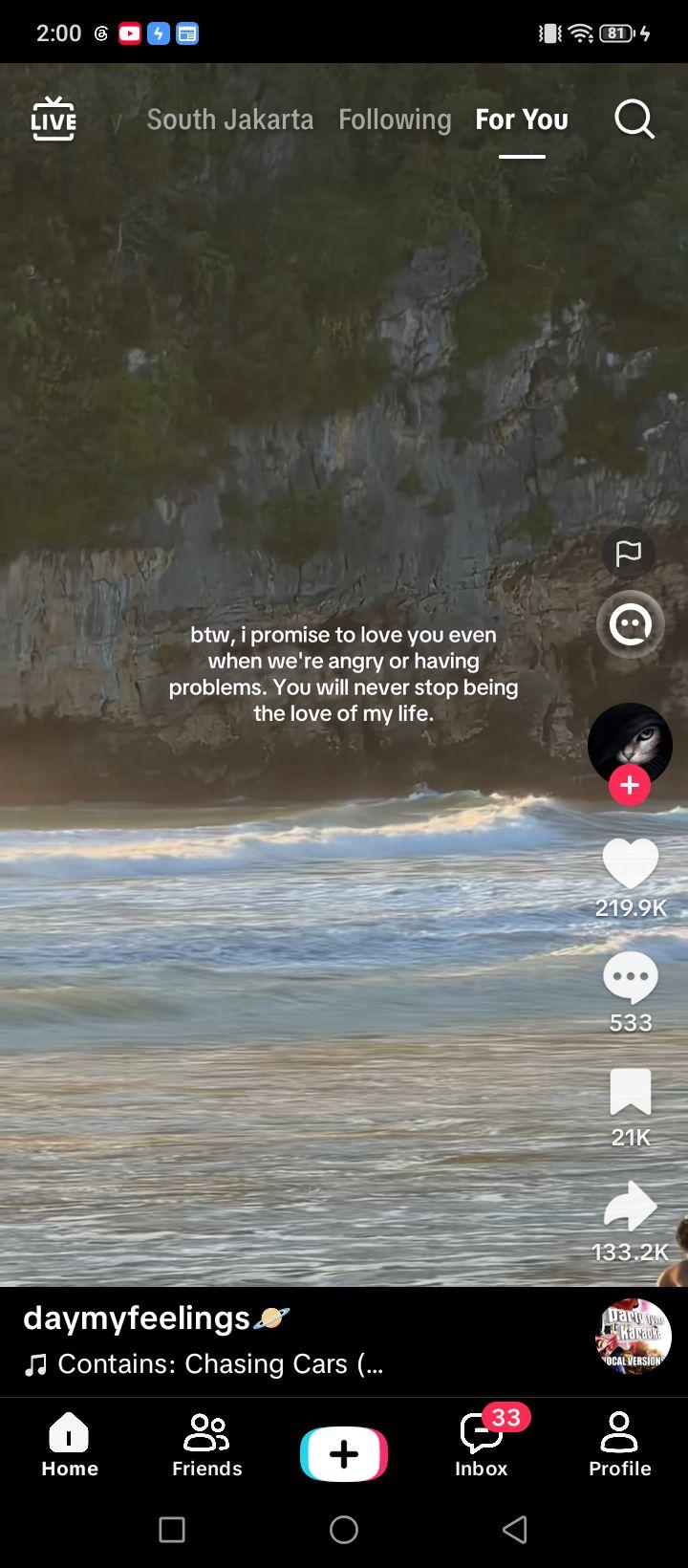Go to the Friends tab
This screenshot has width=688, height=1568.
[x=207, y=1446]
